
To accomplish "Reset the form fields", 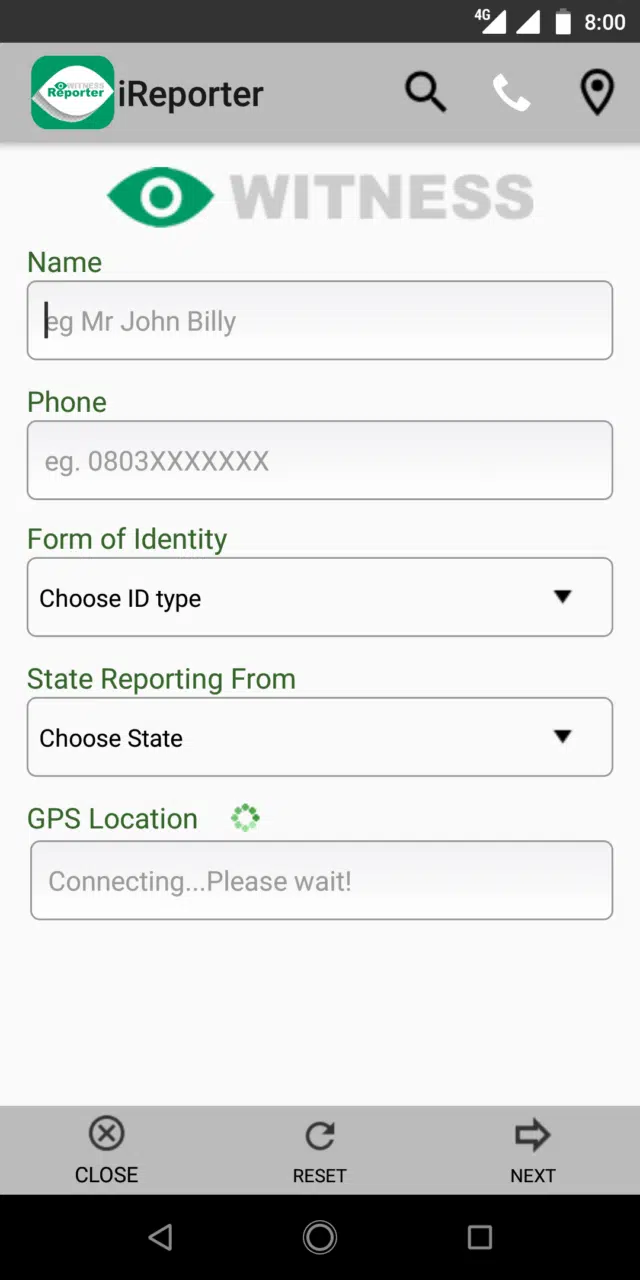I will point(320,1150).
